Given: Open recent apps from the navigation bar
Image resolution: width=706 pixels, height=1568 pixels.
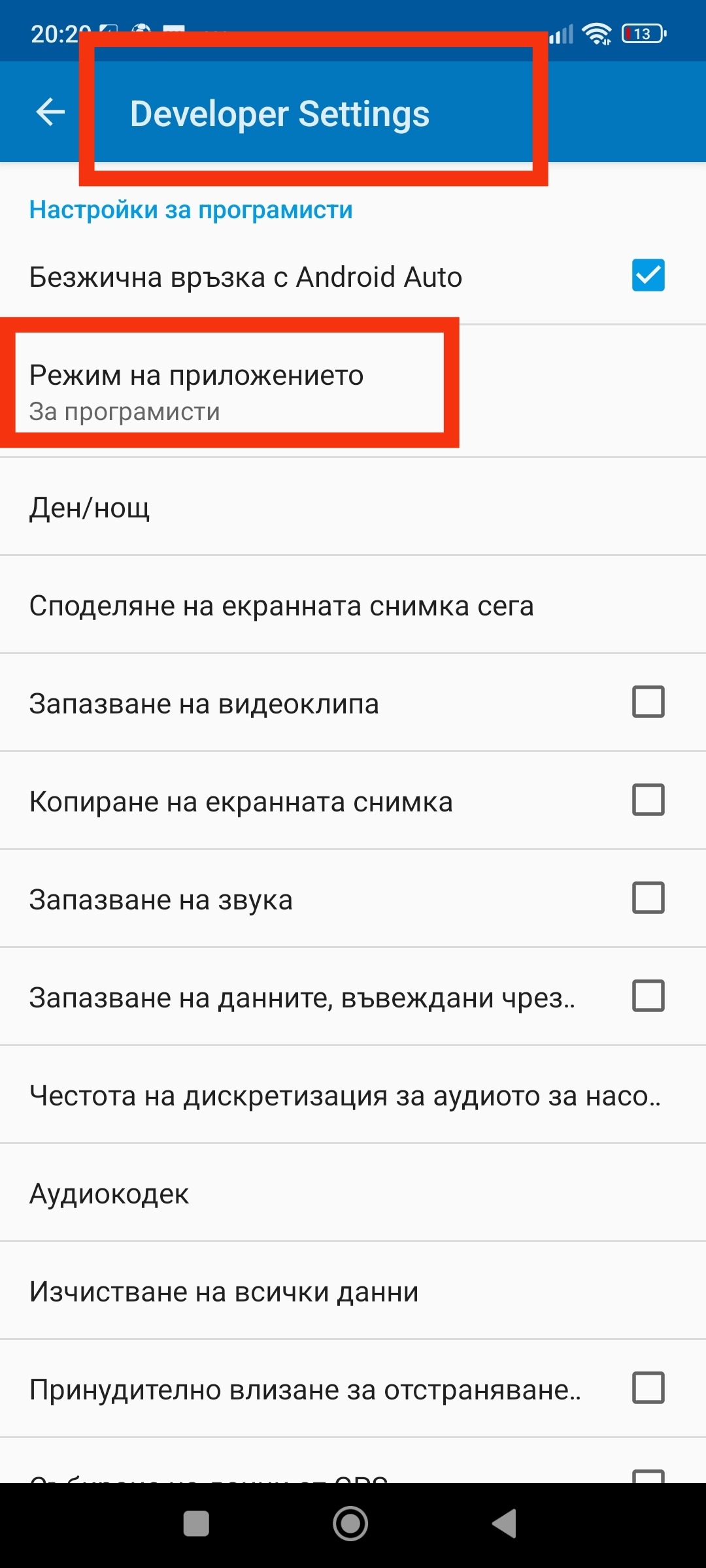Looking at the screenshot, I should pos(196,1524).
